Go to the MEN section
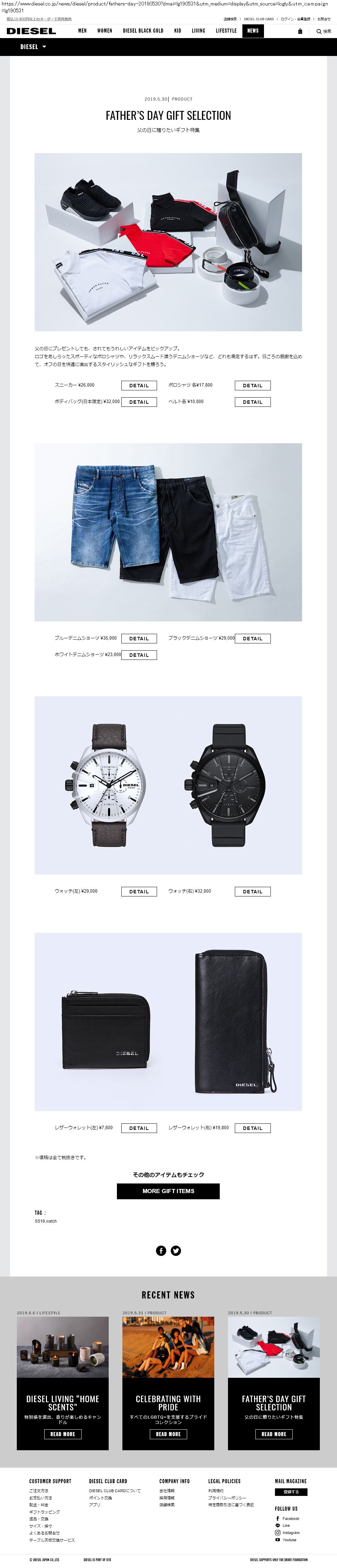337x1568 pixels. (83, 31)
